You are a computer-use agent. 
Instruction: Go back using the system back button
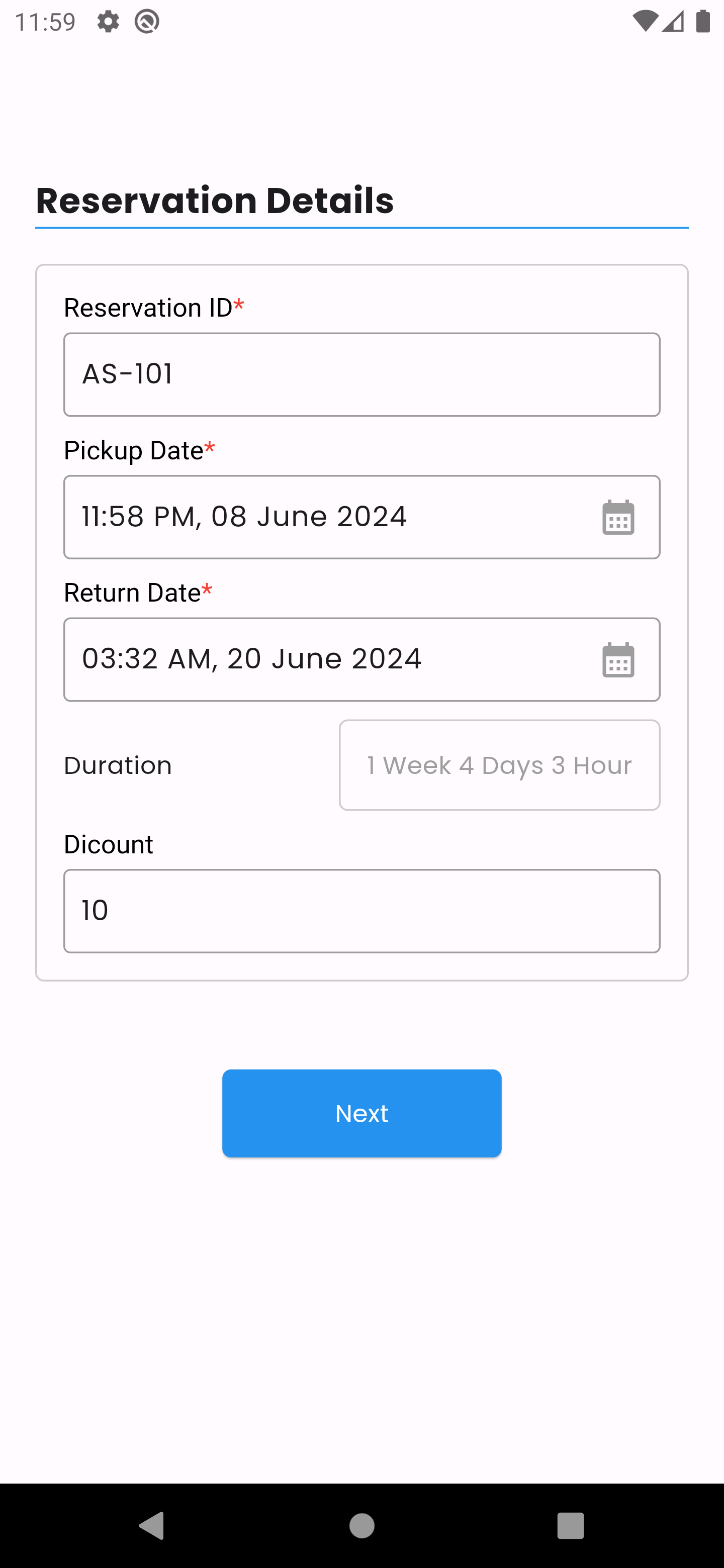[x=152, y=1525]
